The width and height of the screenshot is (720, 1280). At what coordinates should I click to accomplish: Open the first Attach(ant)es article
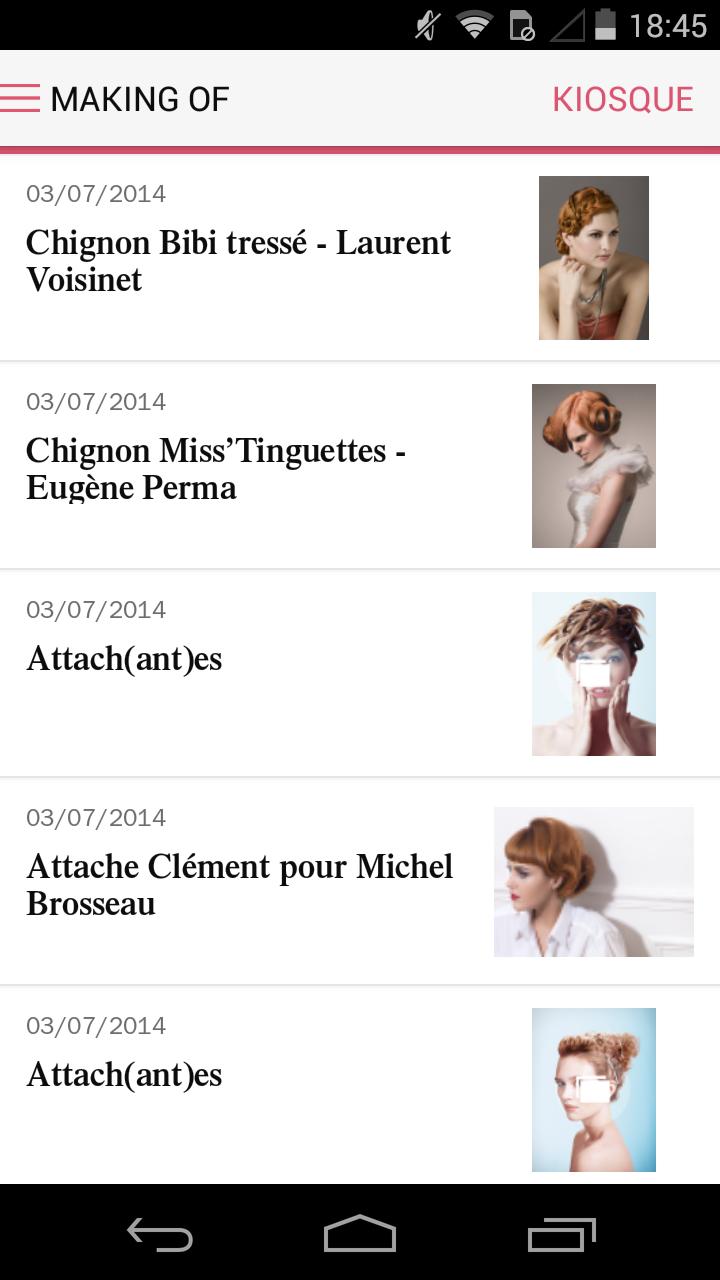(x=124, y=658)
